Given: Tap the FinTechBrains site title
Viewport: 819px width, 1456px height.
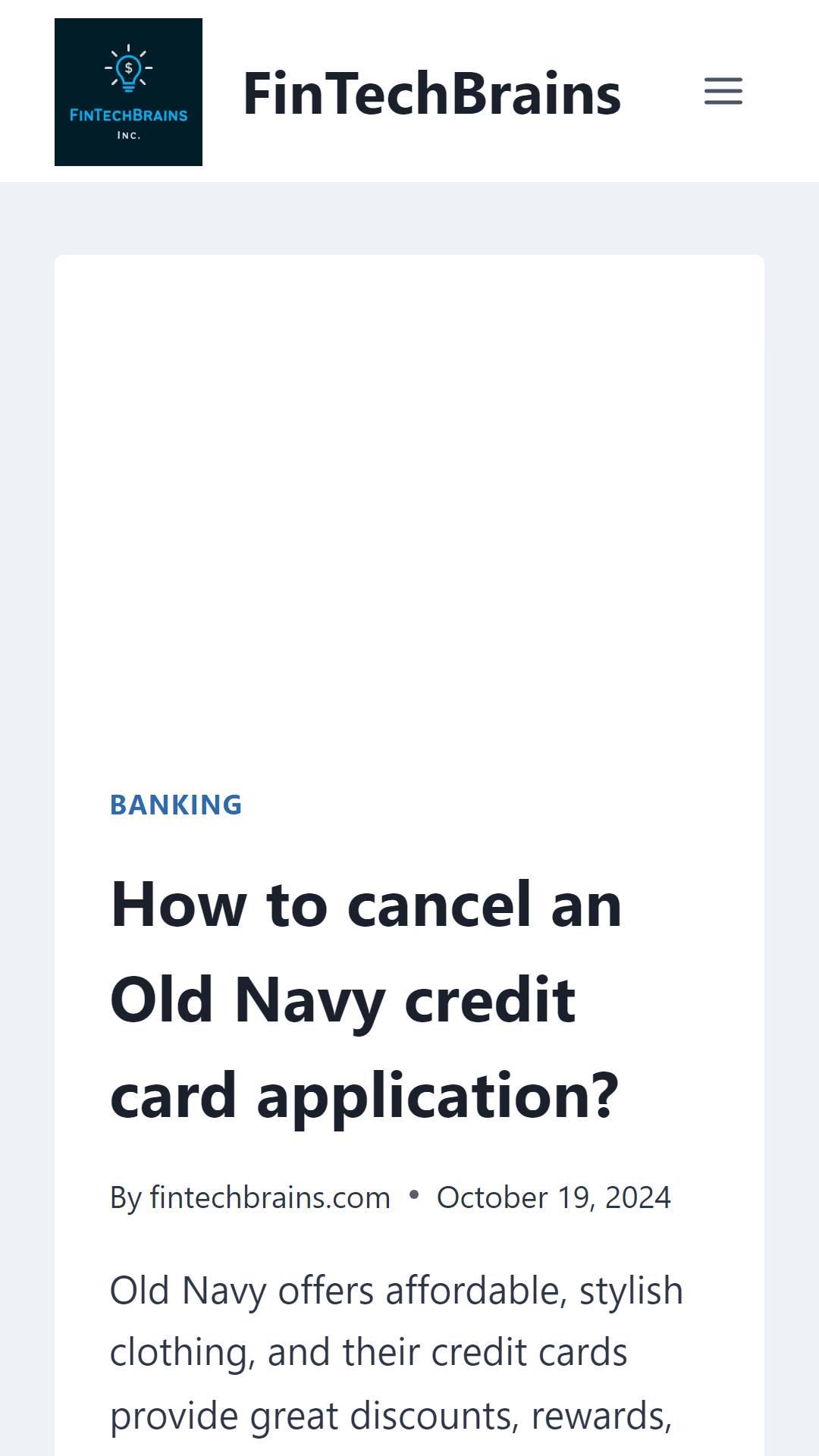Looking at the screenshot, I should [431, 93].
